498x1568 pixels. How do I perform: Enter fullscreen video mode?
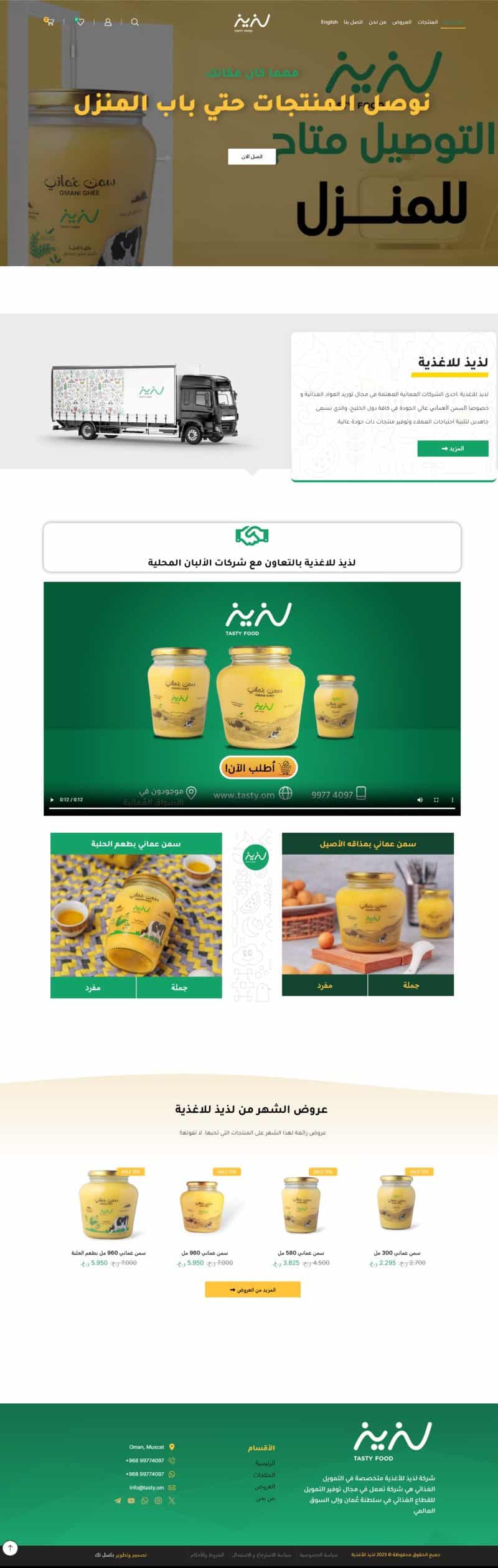pos(436,800)
